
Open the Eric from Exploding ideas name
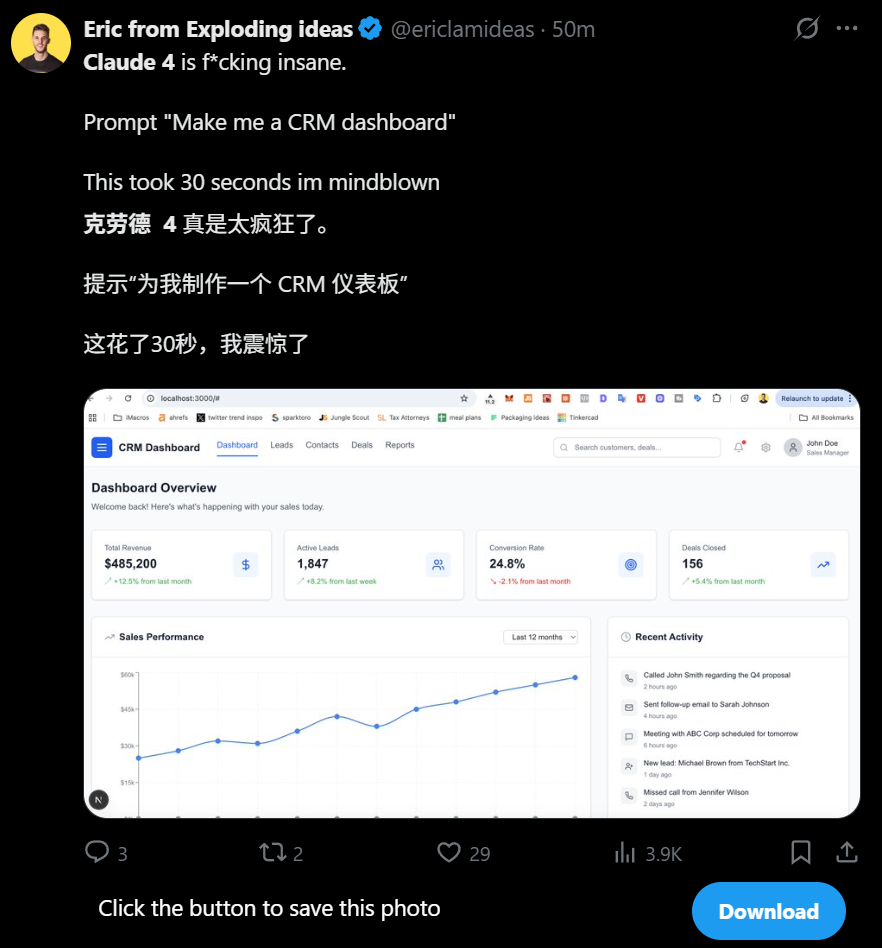point(218,29)
